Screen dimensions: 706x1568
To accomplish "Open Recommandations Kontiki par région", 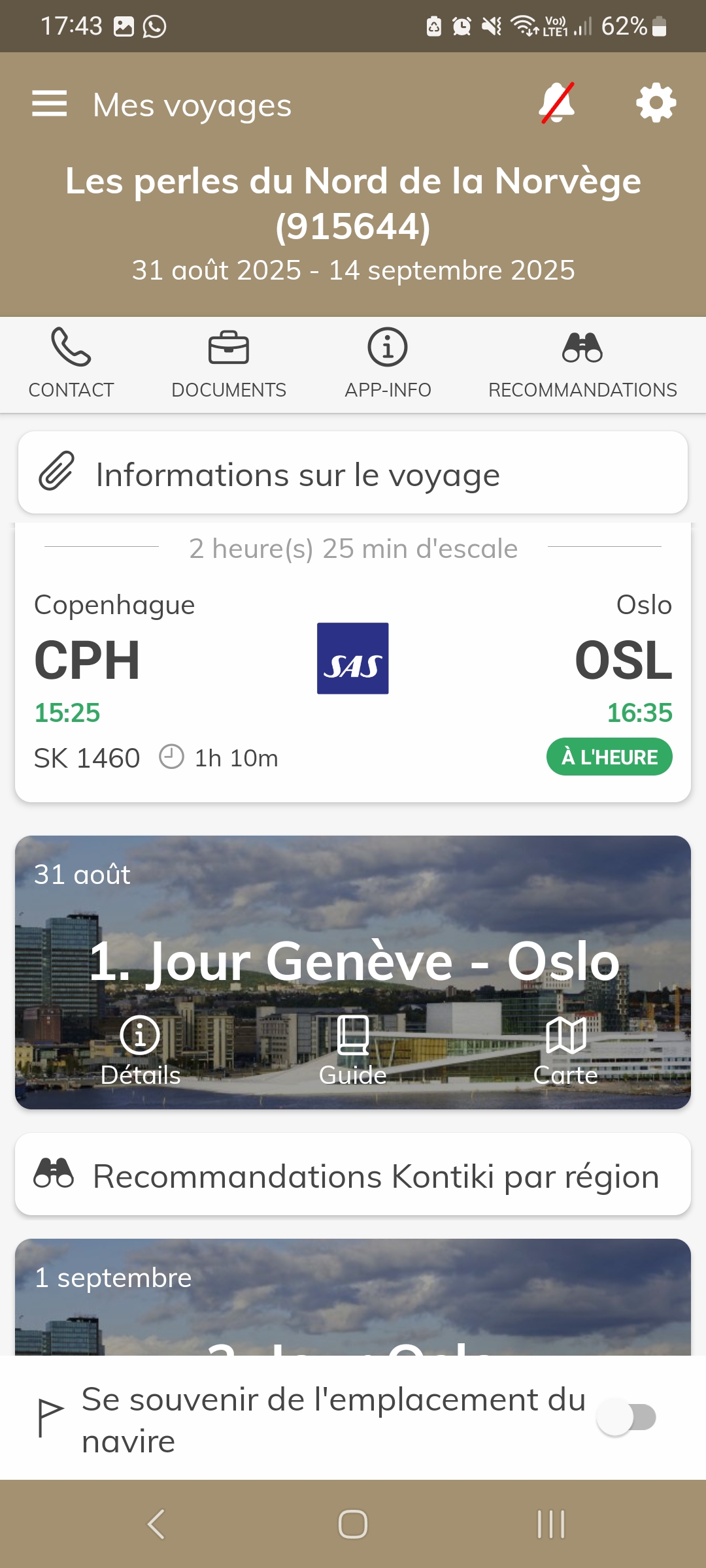I will [x=353, y=1176].
